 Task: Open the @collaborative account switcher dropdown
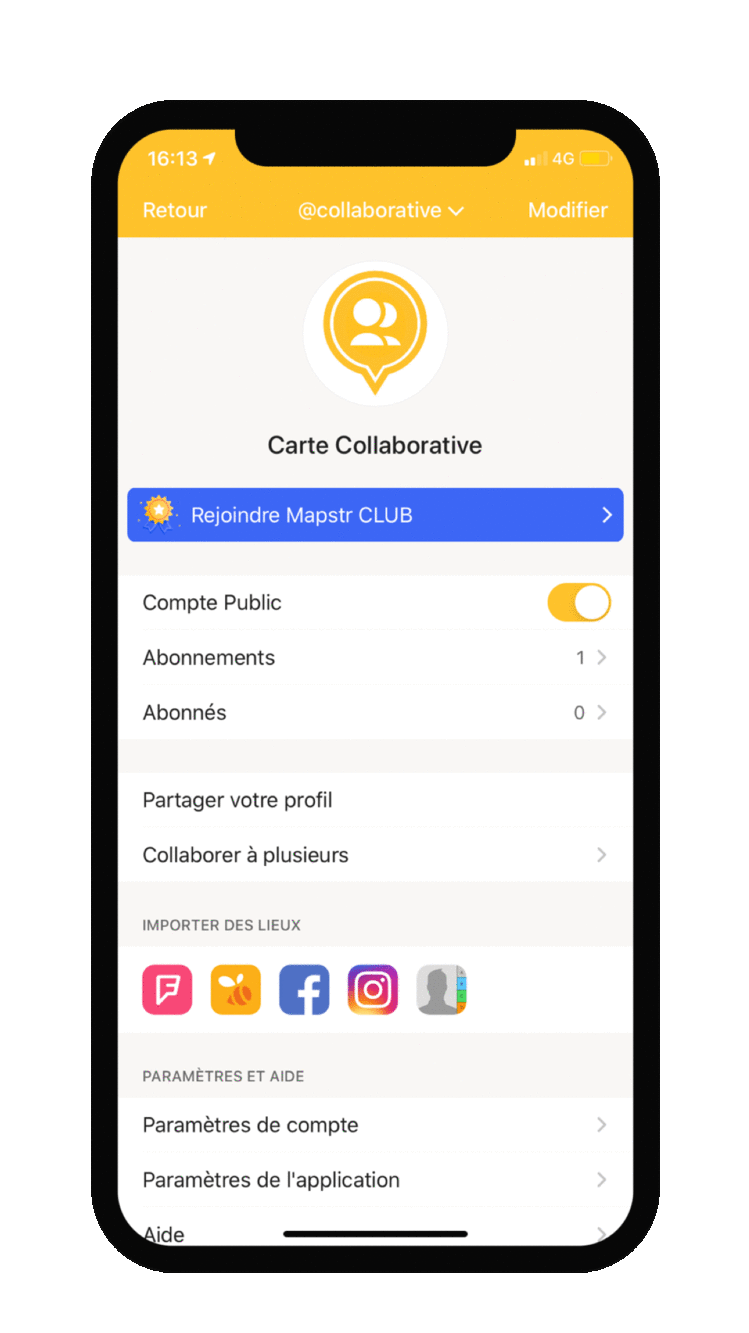[381, 210]
